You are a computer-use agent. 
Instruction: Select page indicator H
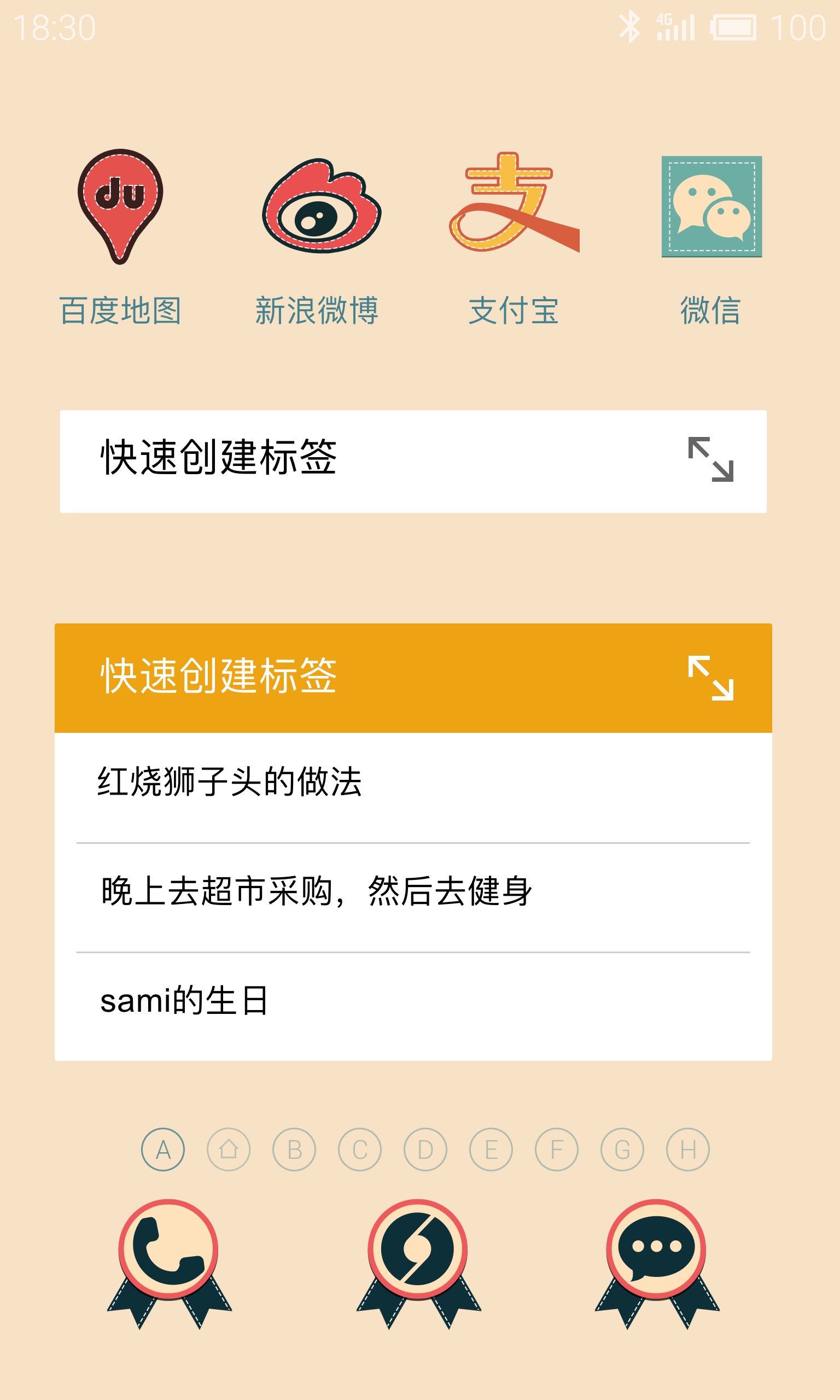coord(689,1150)
